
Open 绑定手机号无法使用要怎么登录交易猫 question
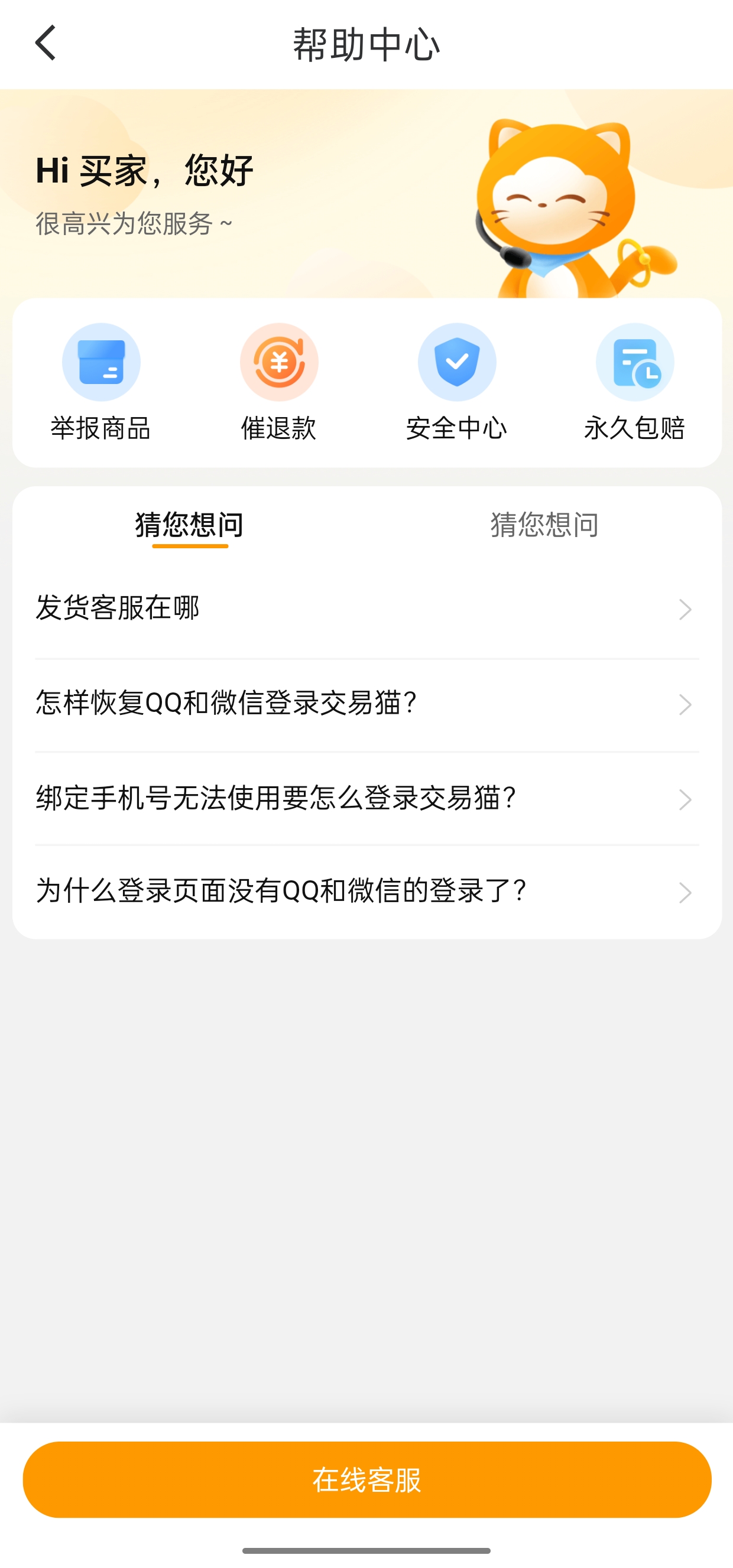pyautogui.click(x=367, y=799)
